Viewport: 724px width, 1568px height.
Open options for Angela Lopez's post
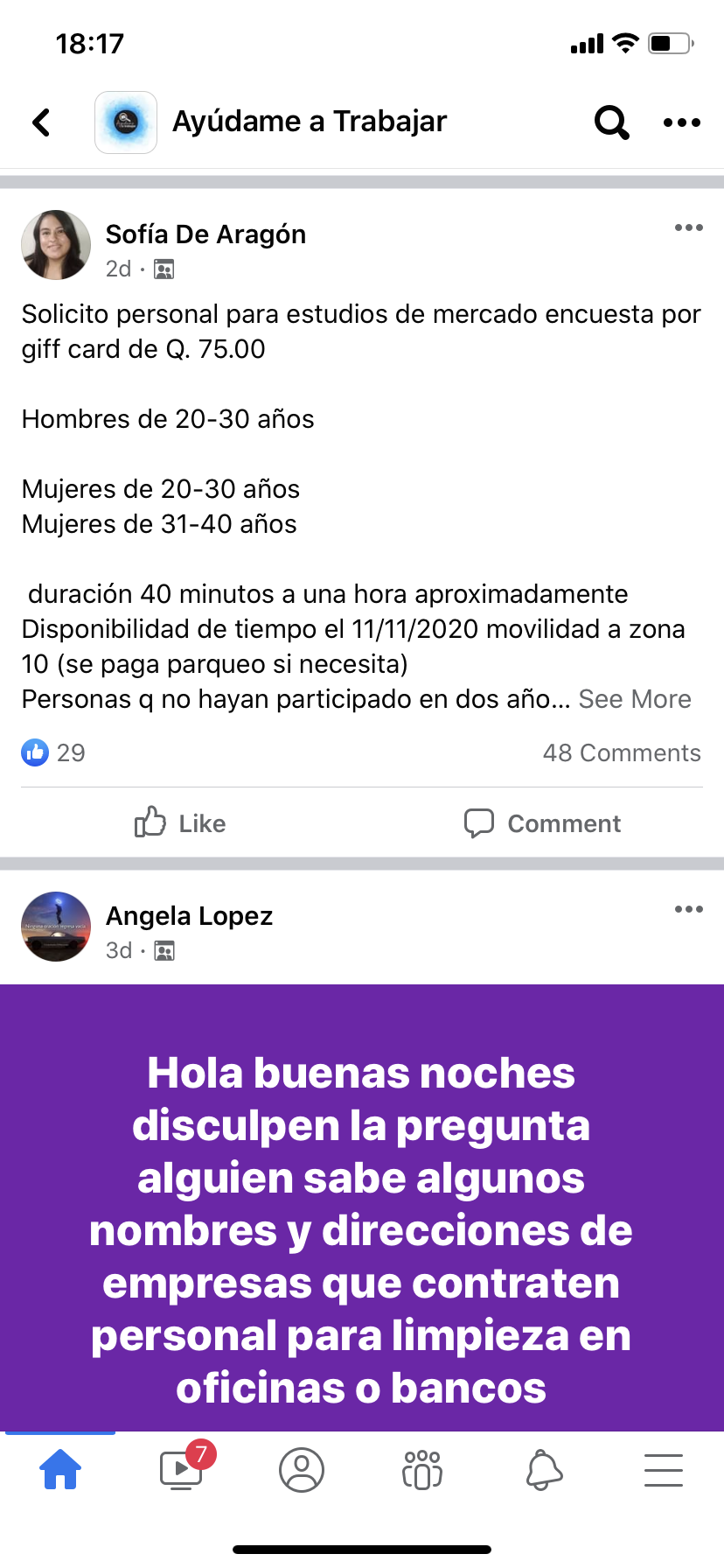click(x=688, y=909)
